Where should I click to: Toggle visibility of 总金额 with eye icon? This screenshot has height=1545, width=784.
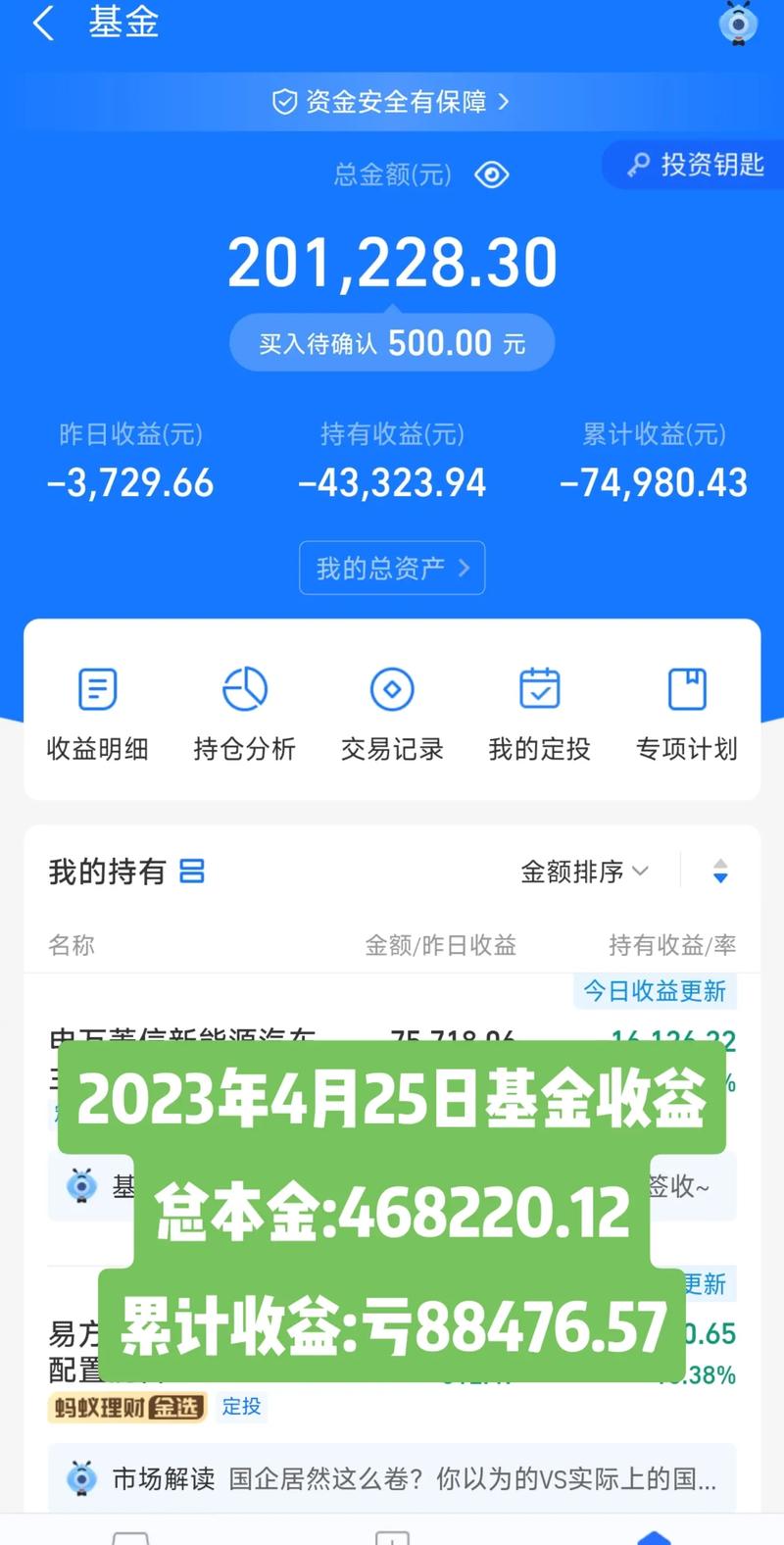pos(492,174)
